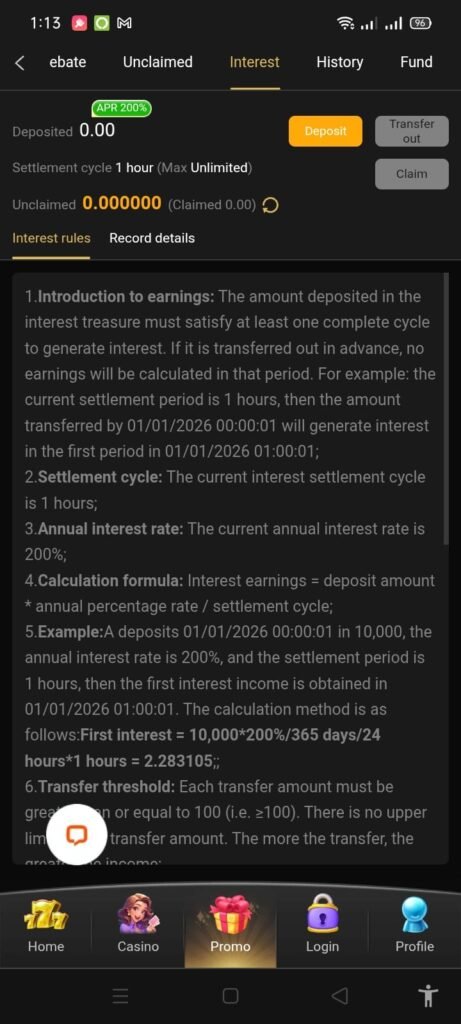461x1024 pixels.
Task: Open recent apps from the navigation bar
Action: pyautogui.click(x=120, y=995)
